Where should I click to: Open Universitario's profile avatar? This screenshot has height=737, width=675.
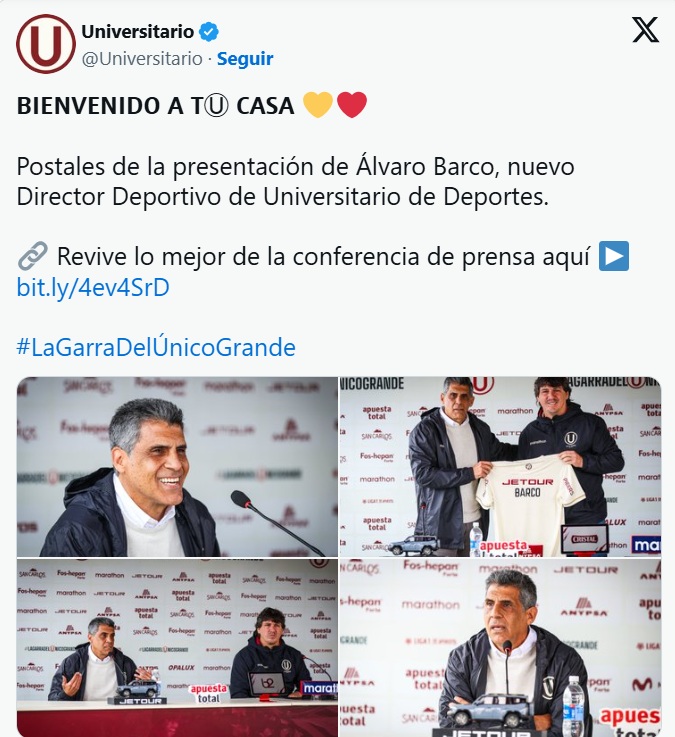tap(46, 44)
